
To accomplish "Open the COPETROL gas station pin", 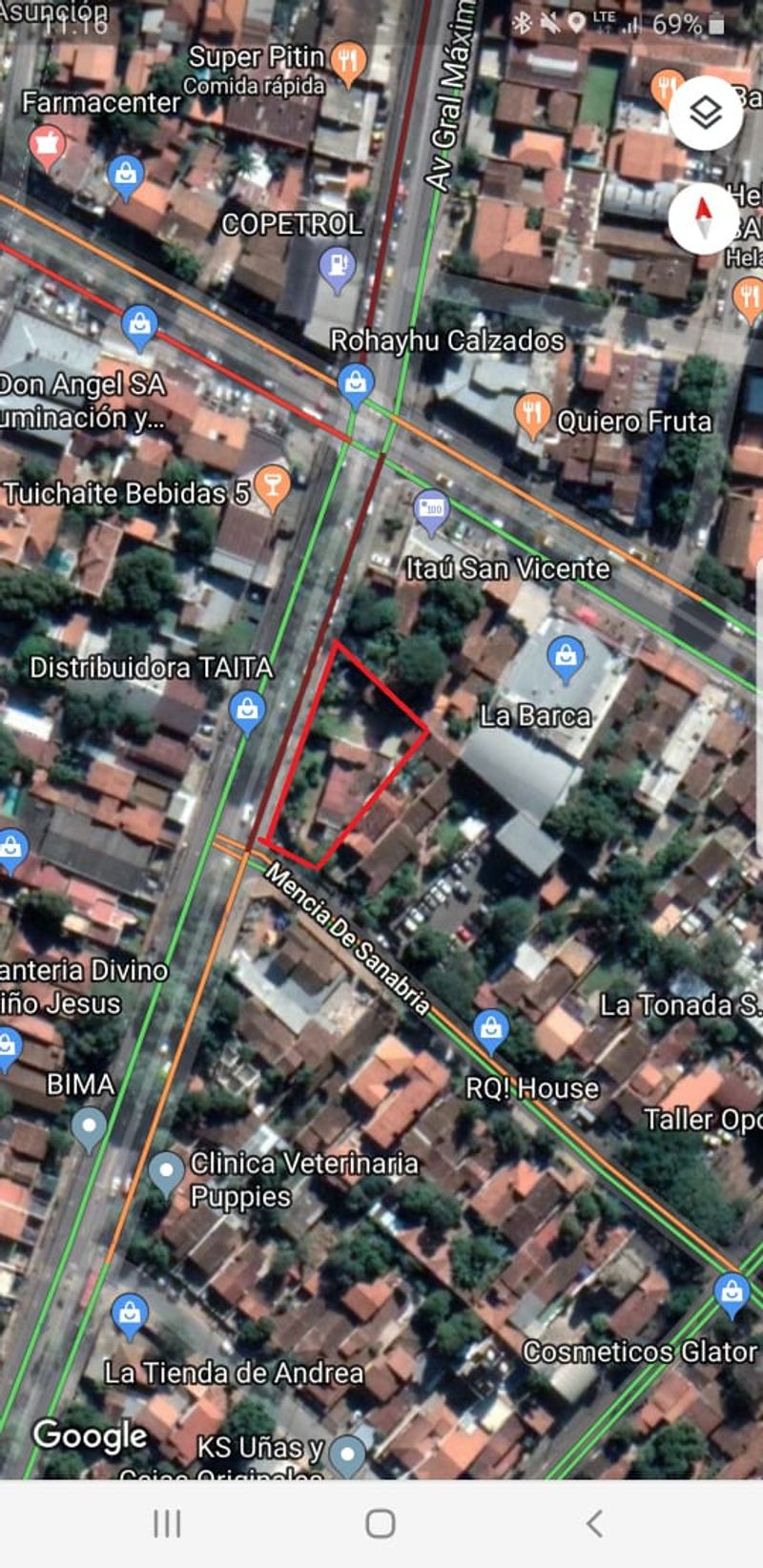I will tap(337, 266).
